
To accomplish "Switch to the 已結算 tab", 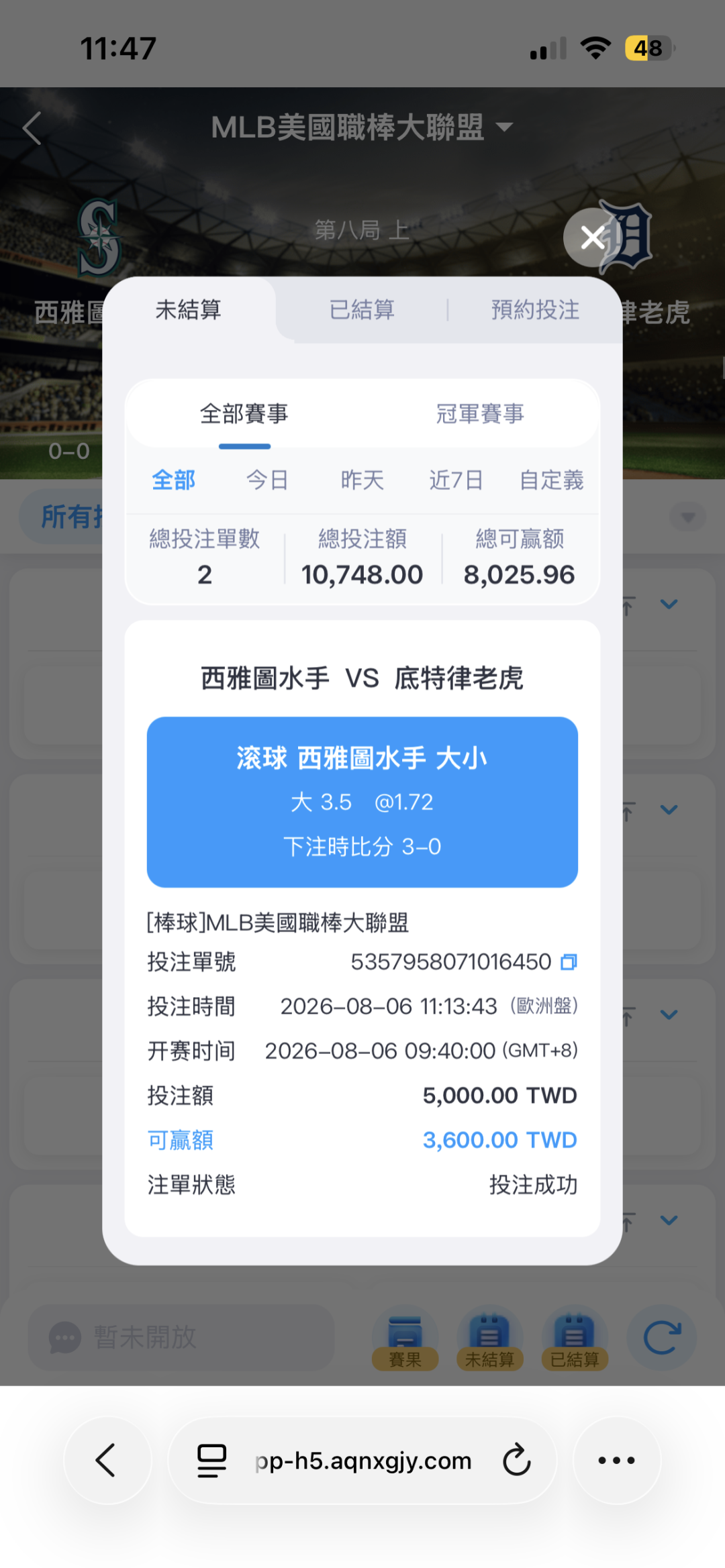I will click(362, 310).
